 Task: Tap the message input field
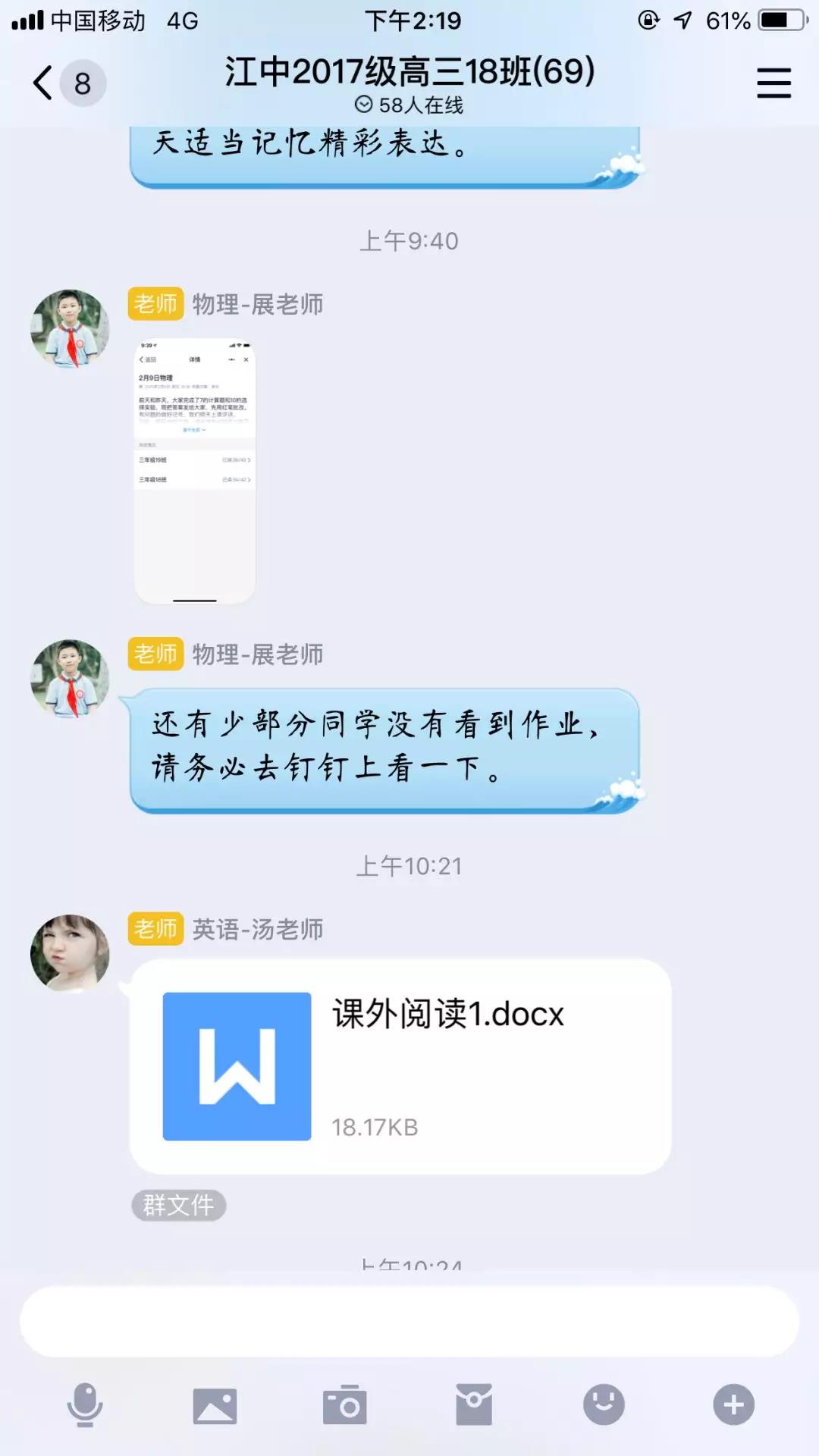click(x=409, y=1321)
